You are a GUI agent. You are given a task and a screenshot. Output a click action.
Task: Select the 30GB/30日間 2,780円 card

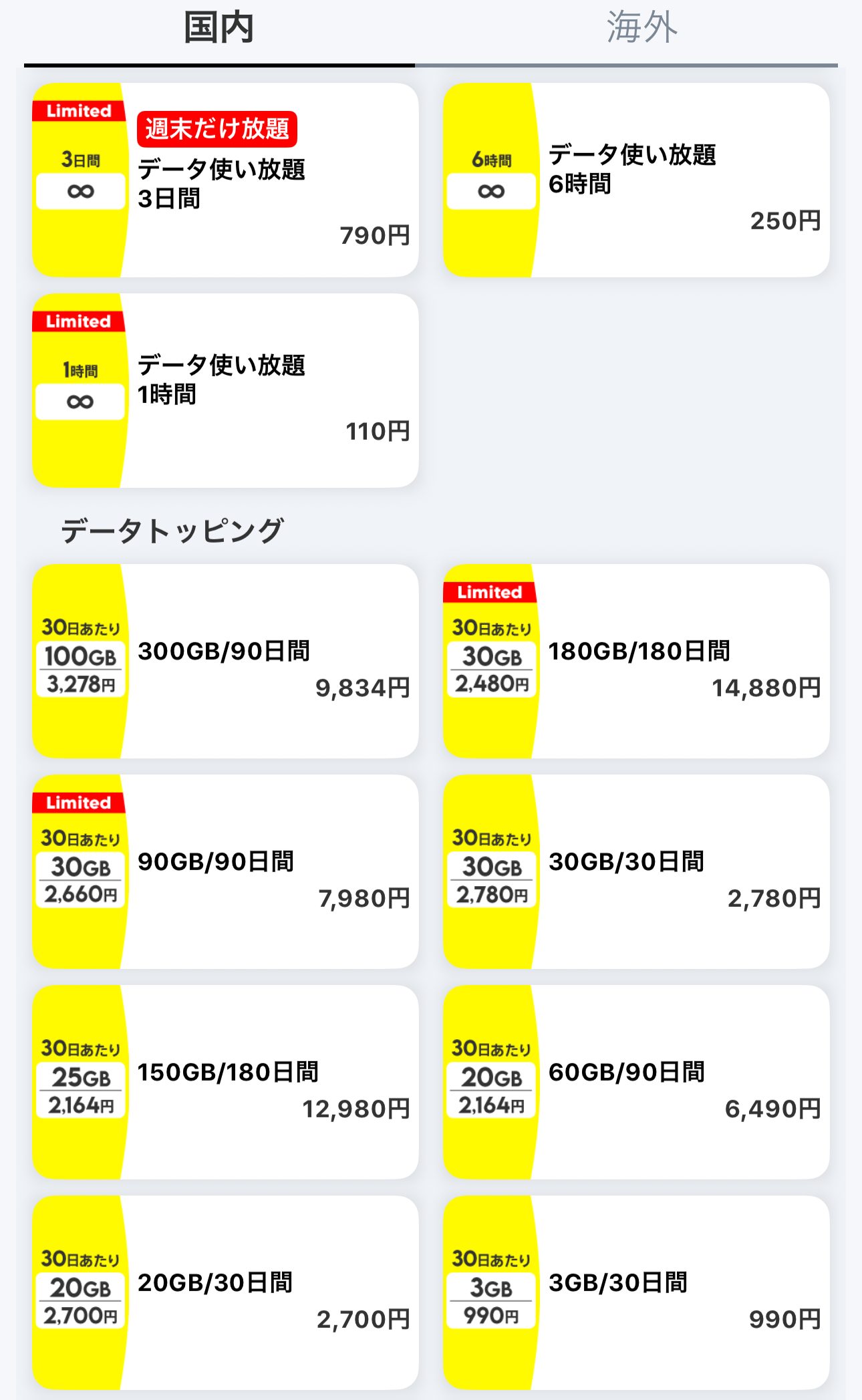(636, 871)
